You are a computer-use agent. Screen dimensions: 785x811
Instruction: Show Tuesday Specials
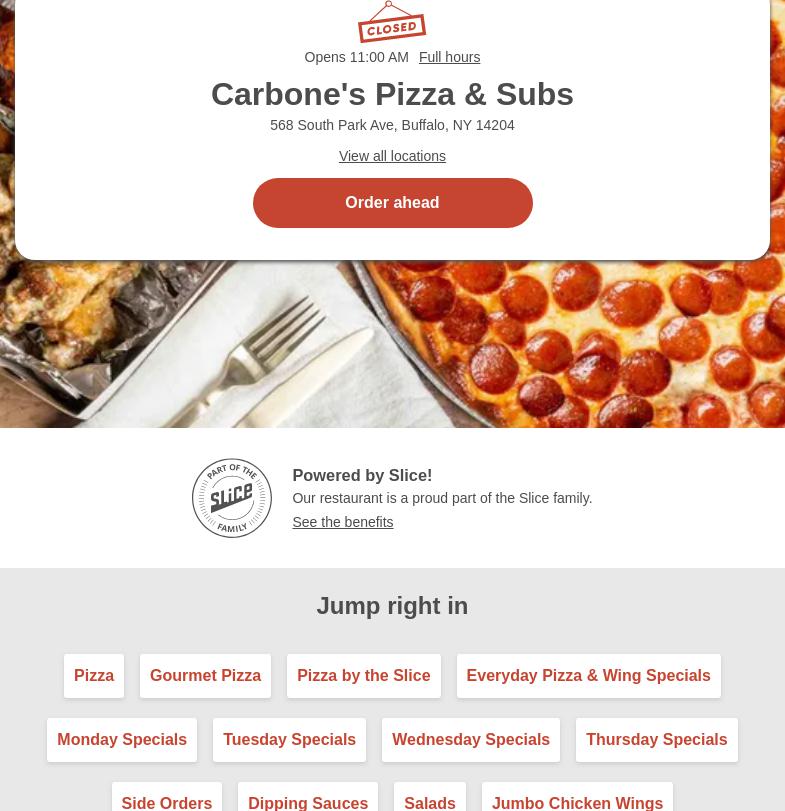(289, 740)
